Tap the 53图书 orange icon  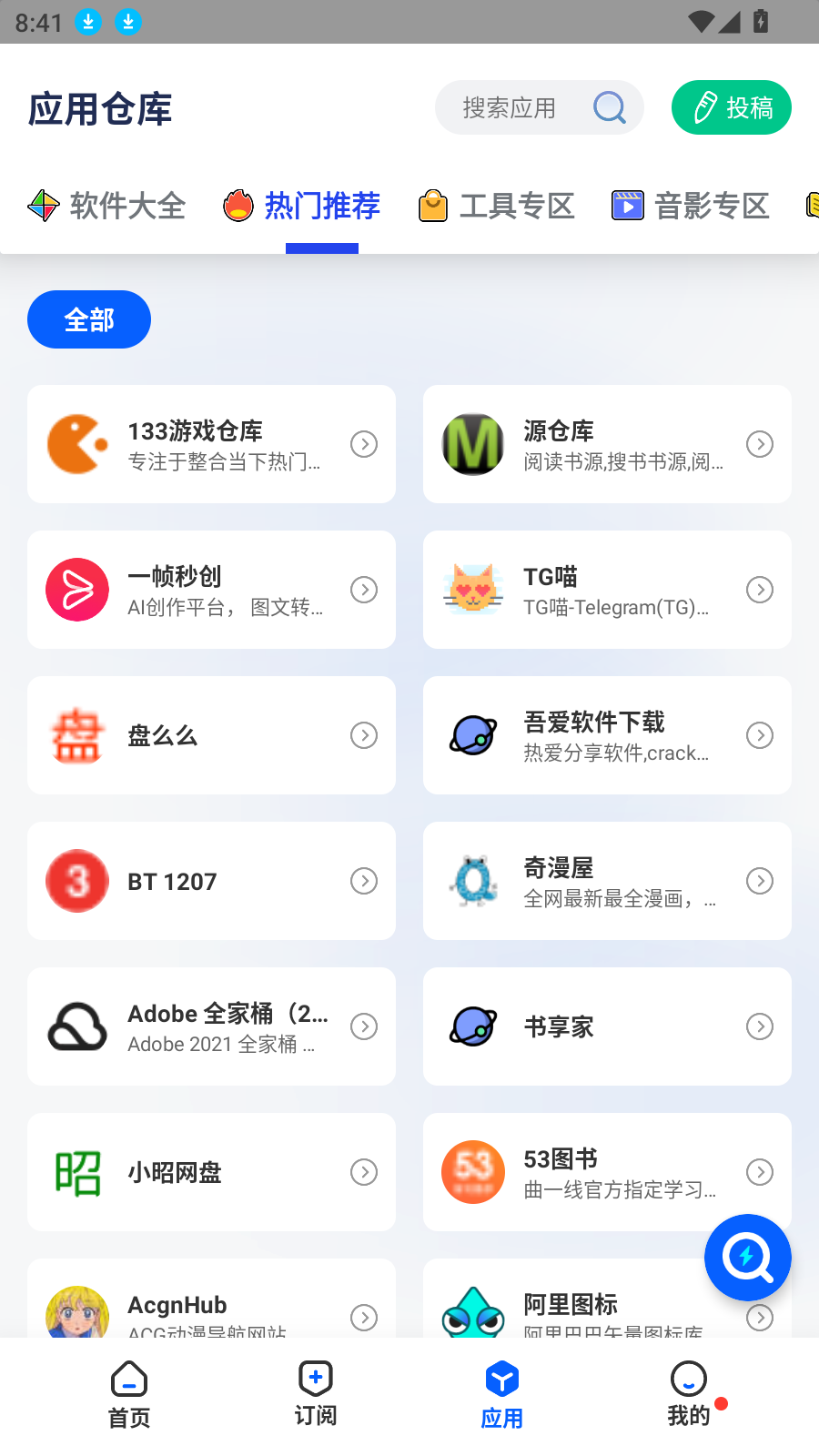(472, 1172)
